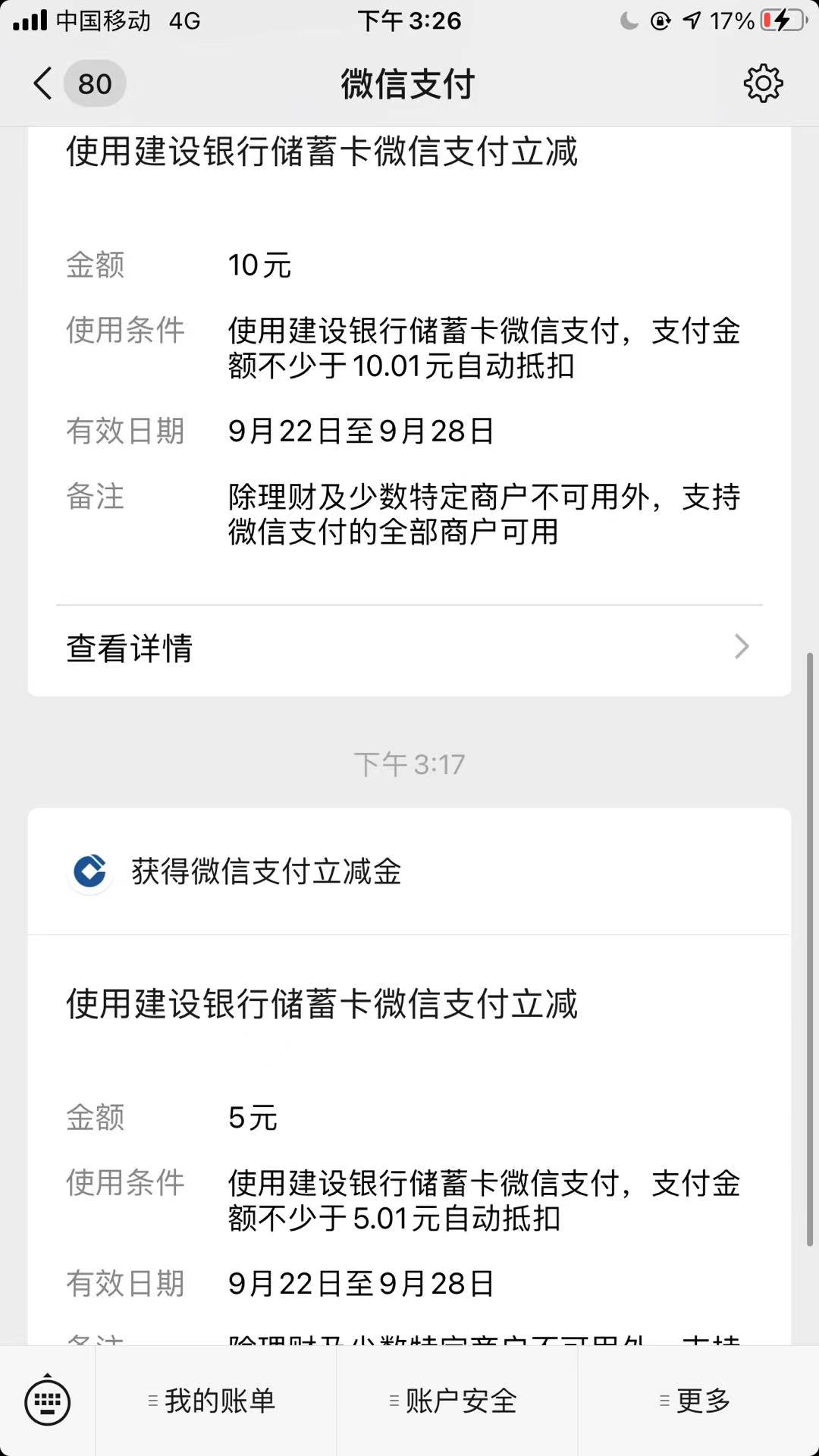
Task: Open the 更多 menu option
Action: [x=700, y=1401]
